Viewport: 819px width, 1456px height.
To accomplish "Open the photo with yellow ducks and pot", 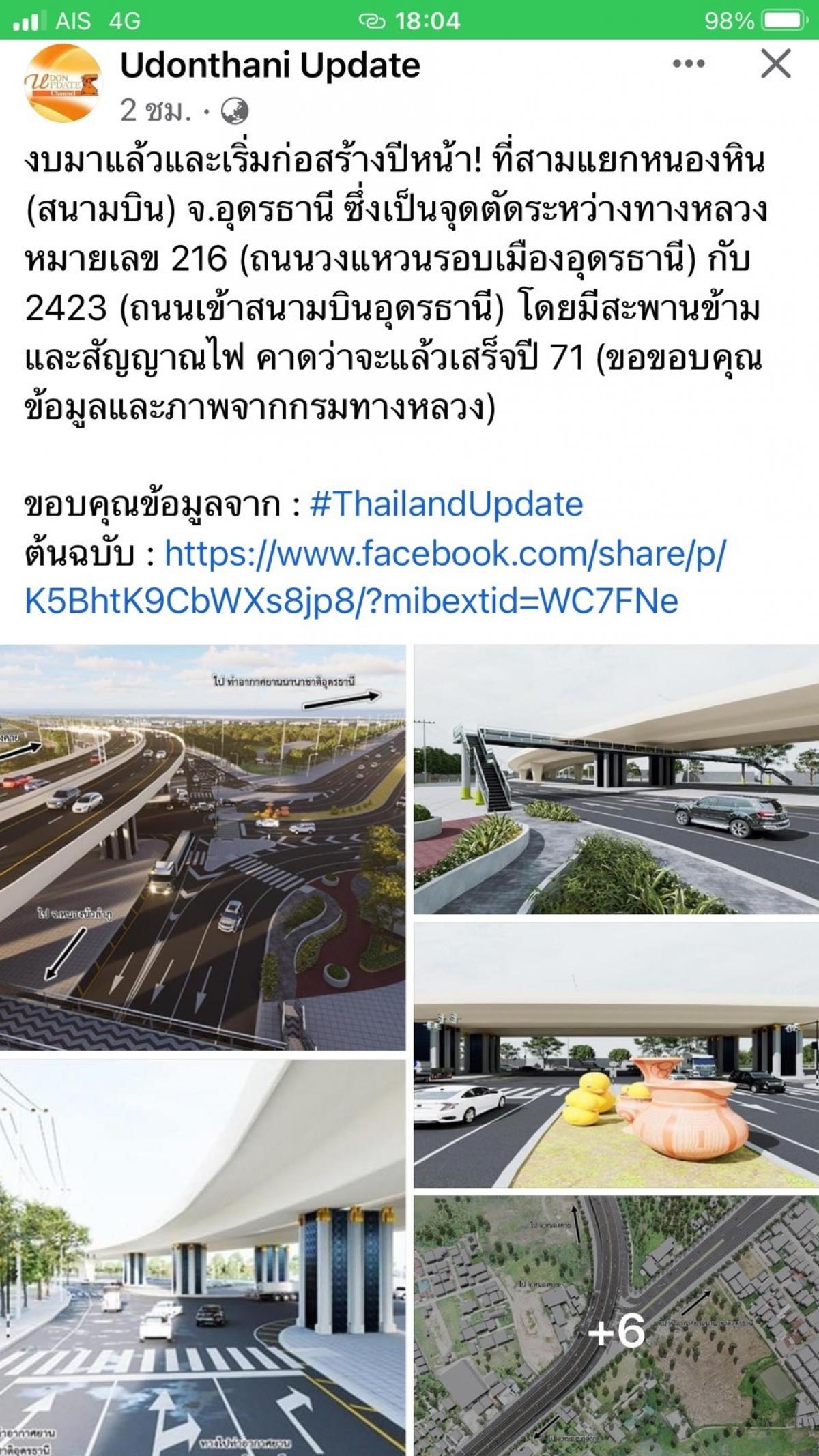I will (616, 1055).
